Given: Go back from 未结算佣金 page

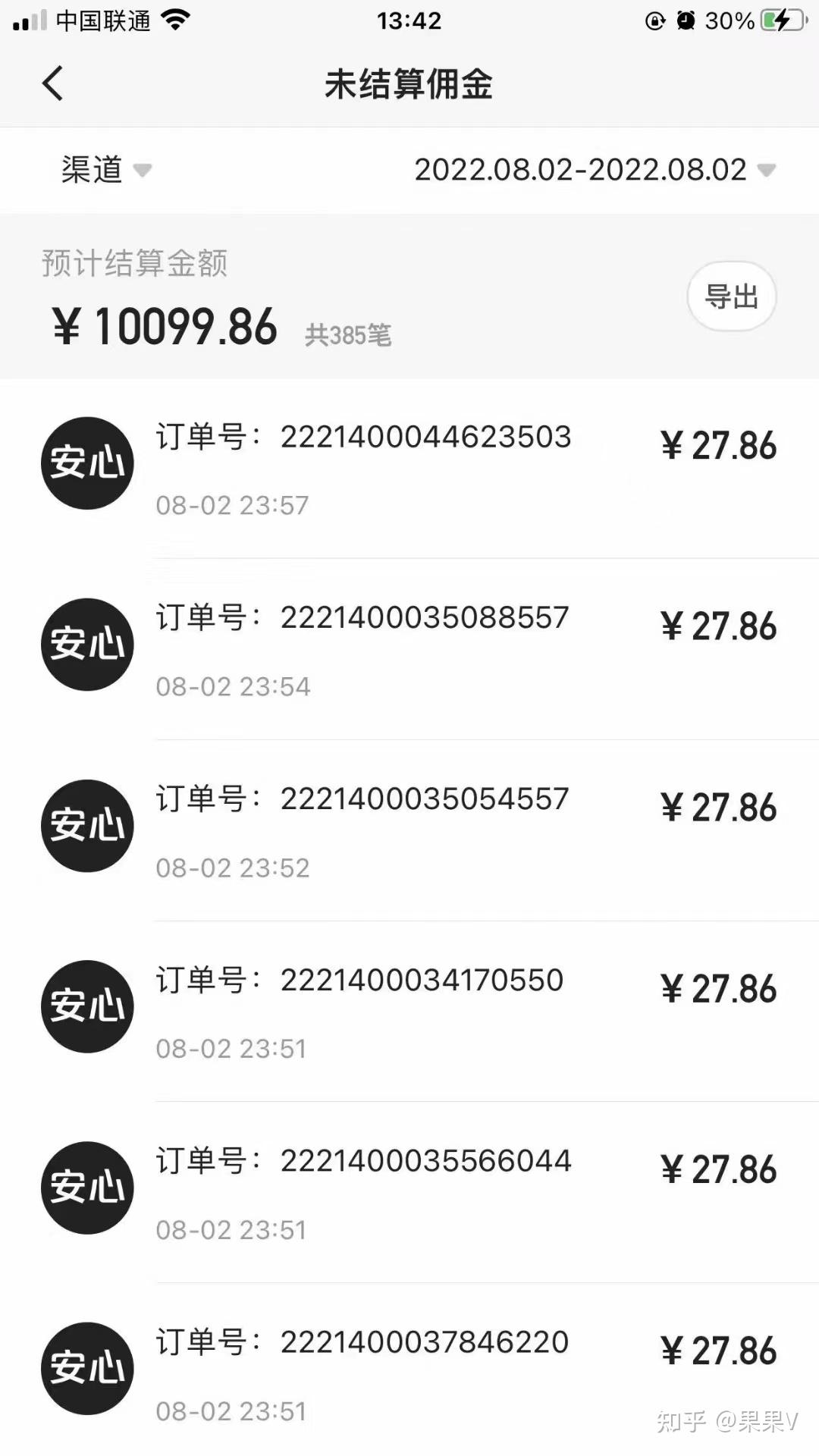Looking at the screenshot, I should (53, 83).
